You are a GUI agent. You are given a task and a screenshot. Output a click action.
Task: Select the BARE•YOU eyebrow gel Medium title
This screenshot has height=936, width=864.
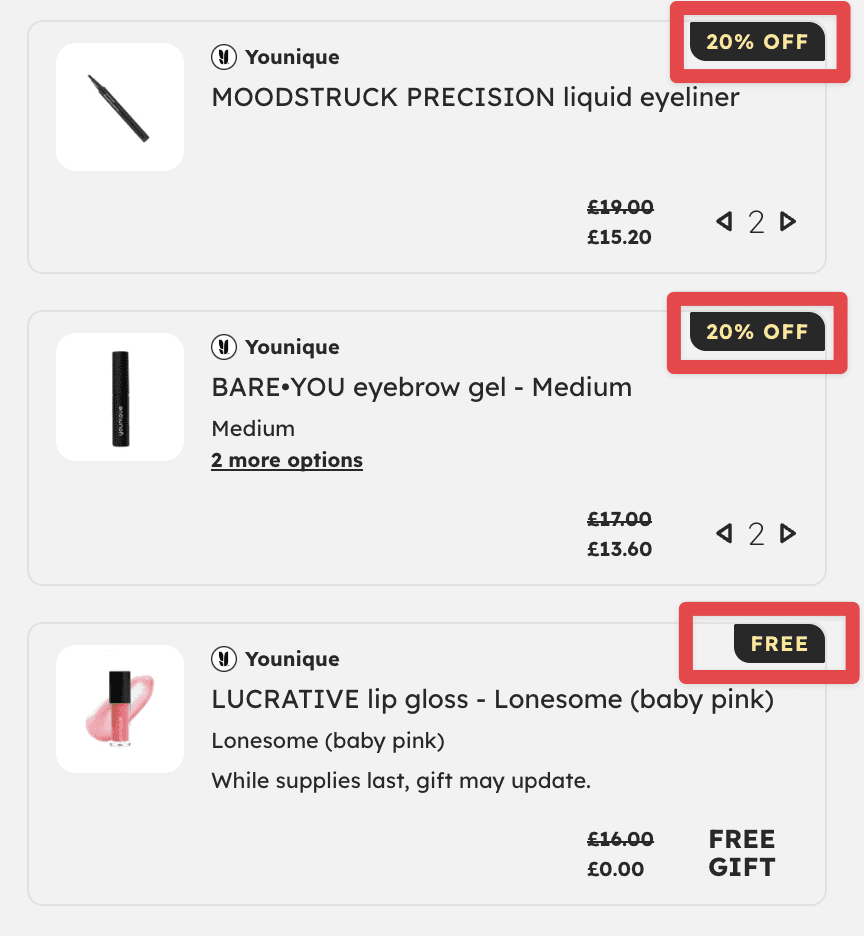tap(421, 387)
